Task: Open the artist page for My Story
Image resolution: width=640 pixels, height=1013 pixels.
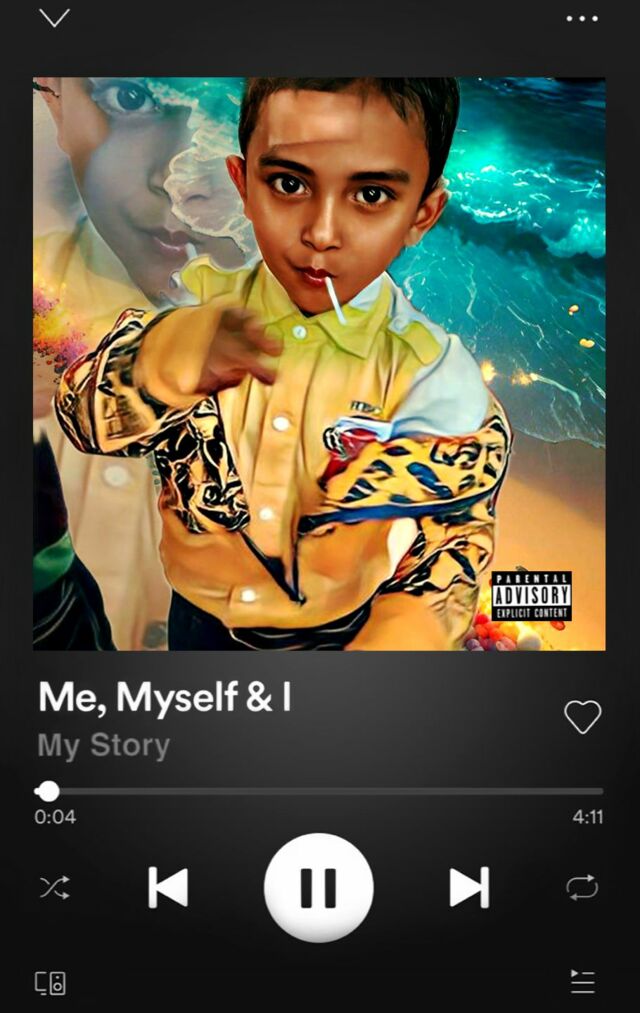Action: (x=104, y=746)
